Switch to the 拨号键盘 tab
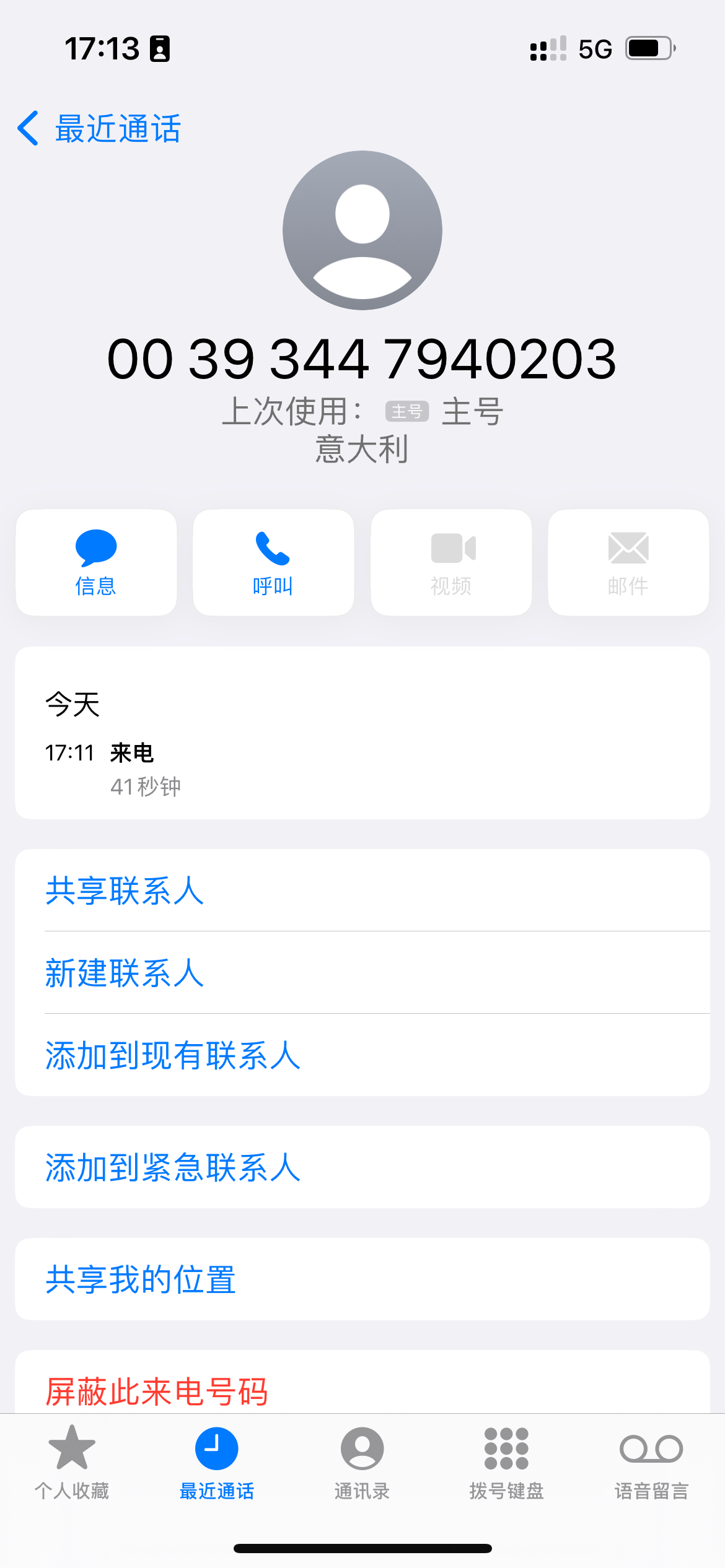 point(506,1461)
